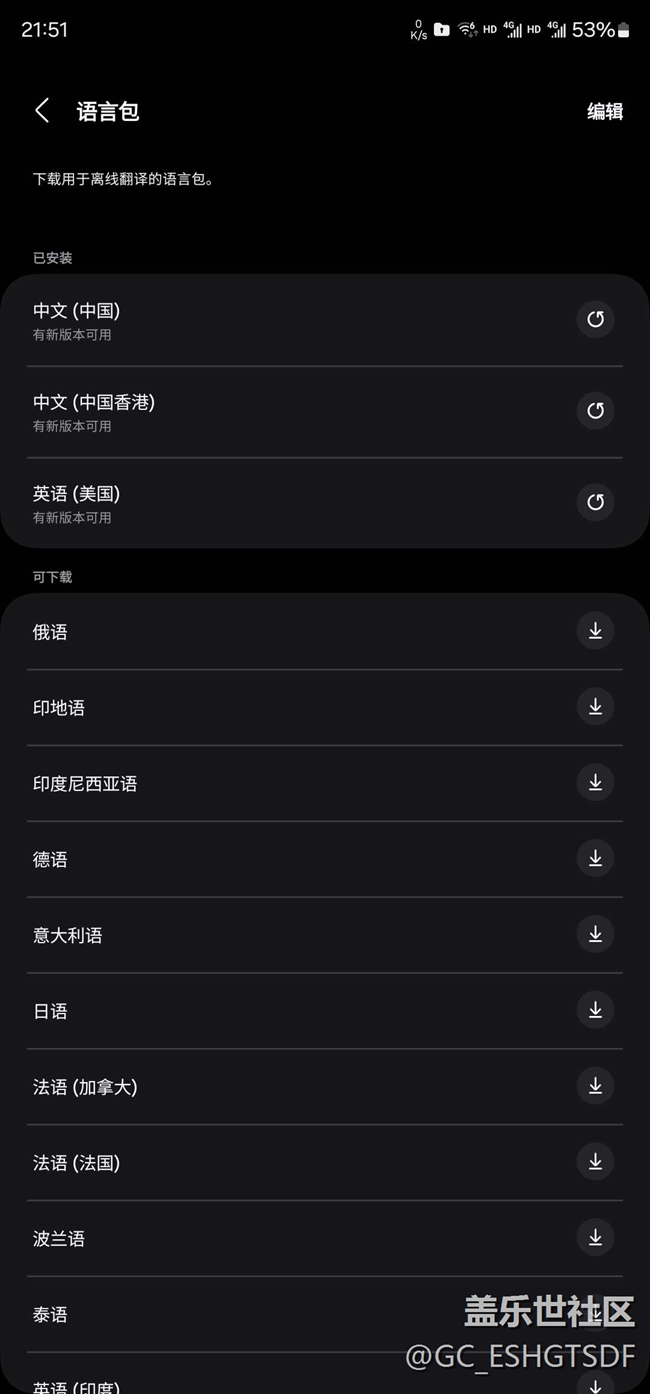Image resolution: width=650 pixels, height=1394 pixels.
Task: Download the 法语 (法国) language pack
Action: click(x=595, y=1162)
